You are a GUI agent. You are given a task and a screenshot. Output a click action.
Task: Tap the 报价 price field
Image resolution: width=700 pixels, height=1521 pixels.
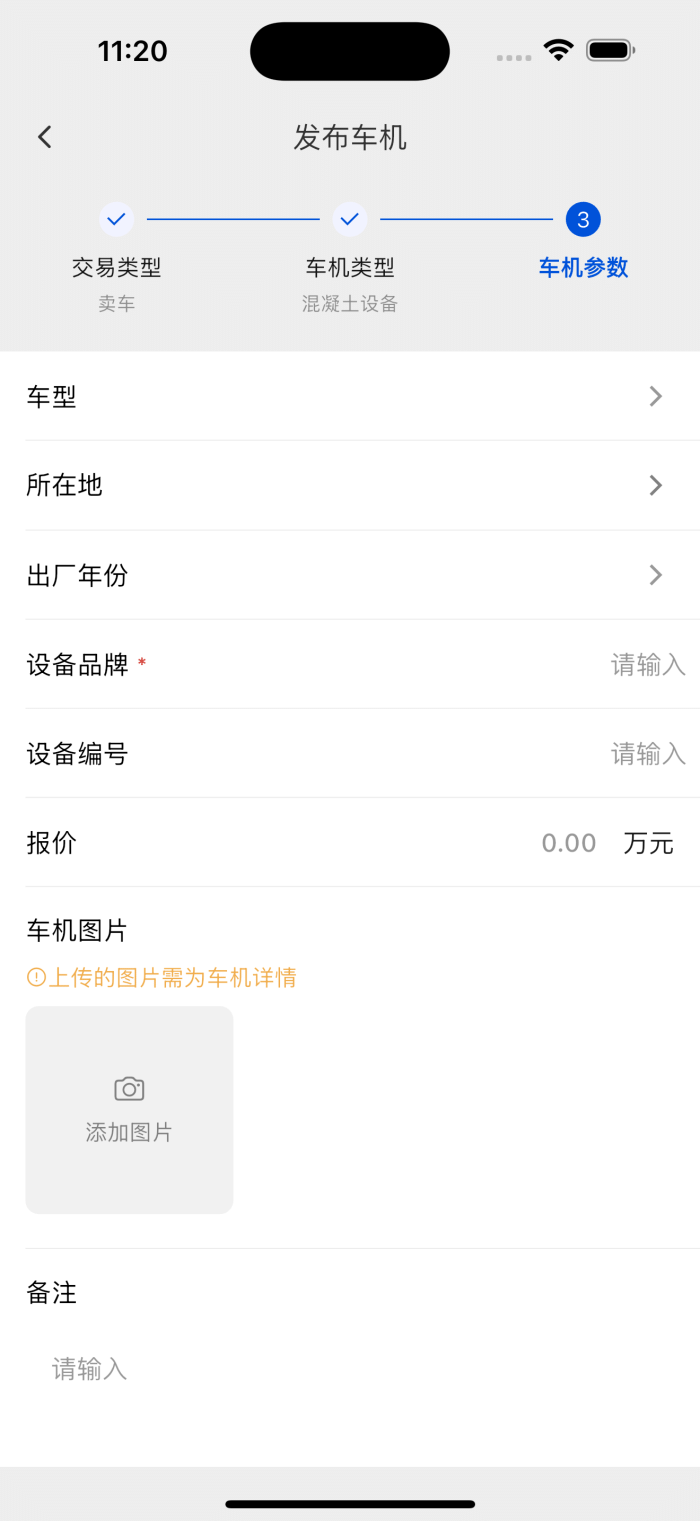[x=568, y=843]
